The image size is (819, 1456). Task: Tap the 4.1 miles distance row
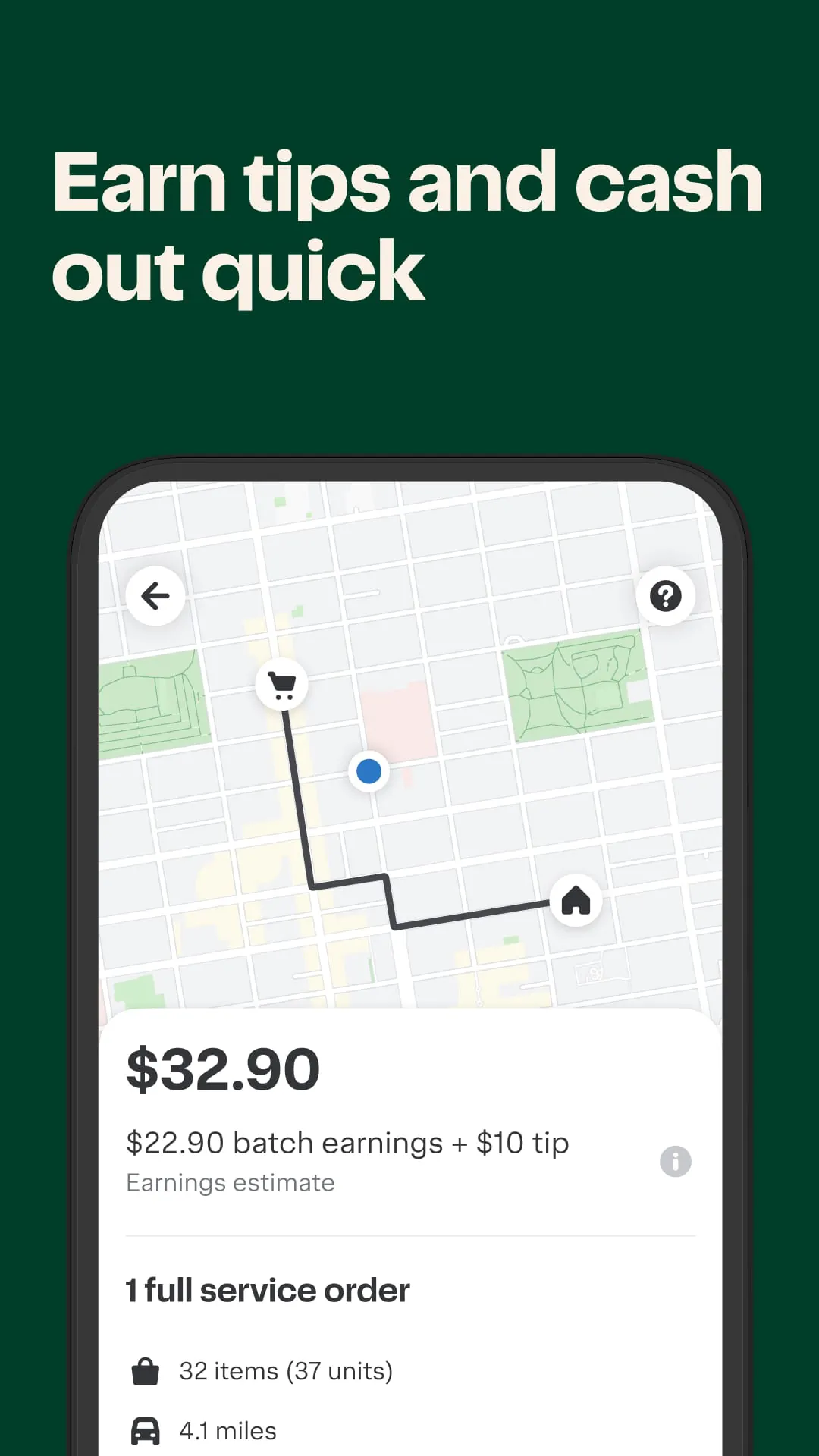point(225,1429)
